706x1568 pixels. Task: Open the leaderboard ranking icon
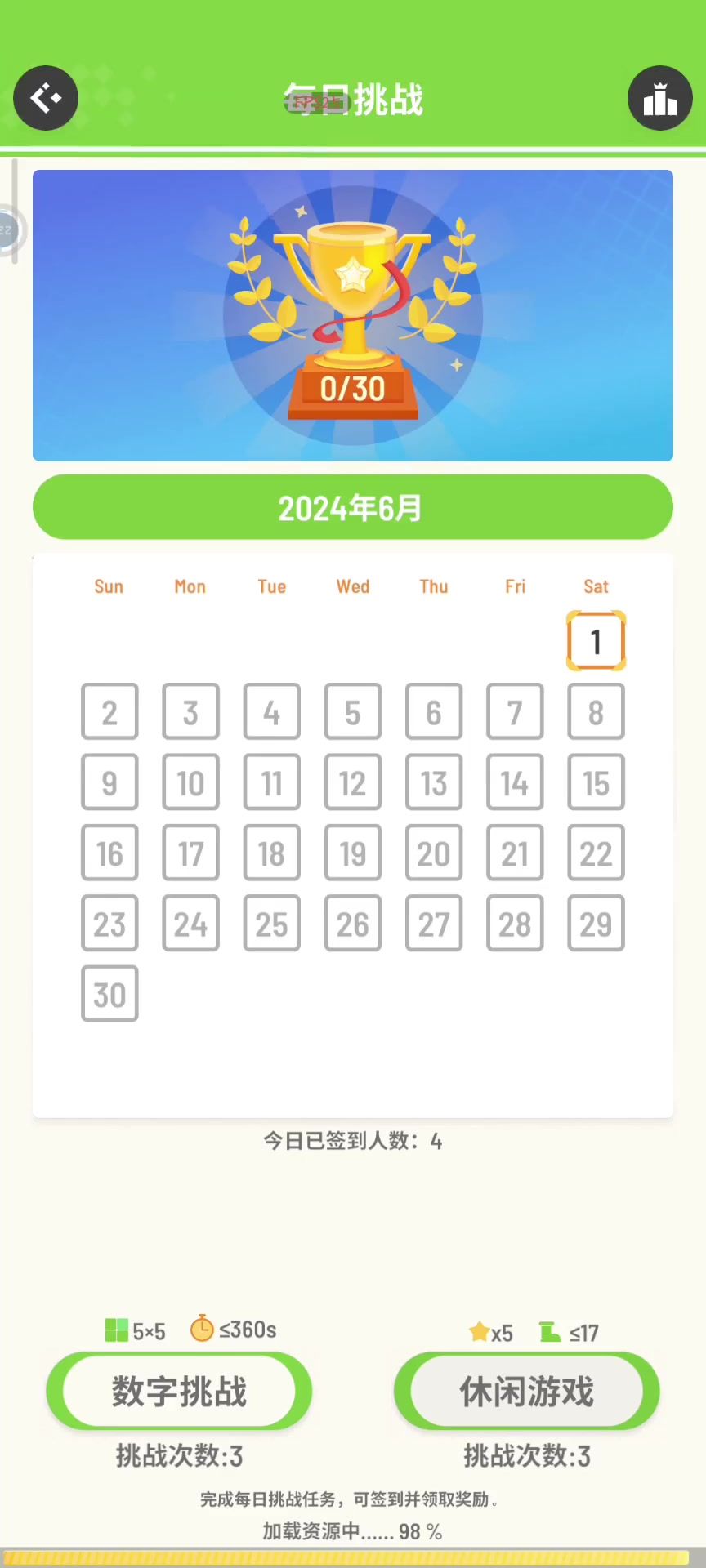pos(659,98)
